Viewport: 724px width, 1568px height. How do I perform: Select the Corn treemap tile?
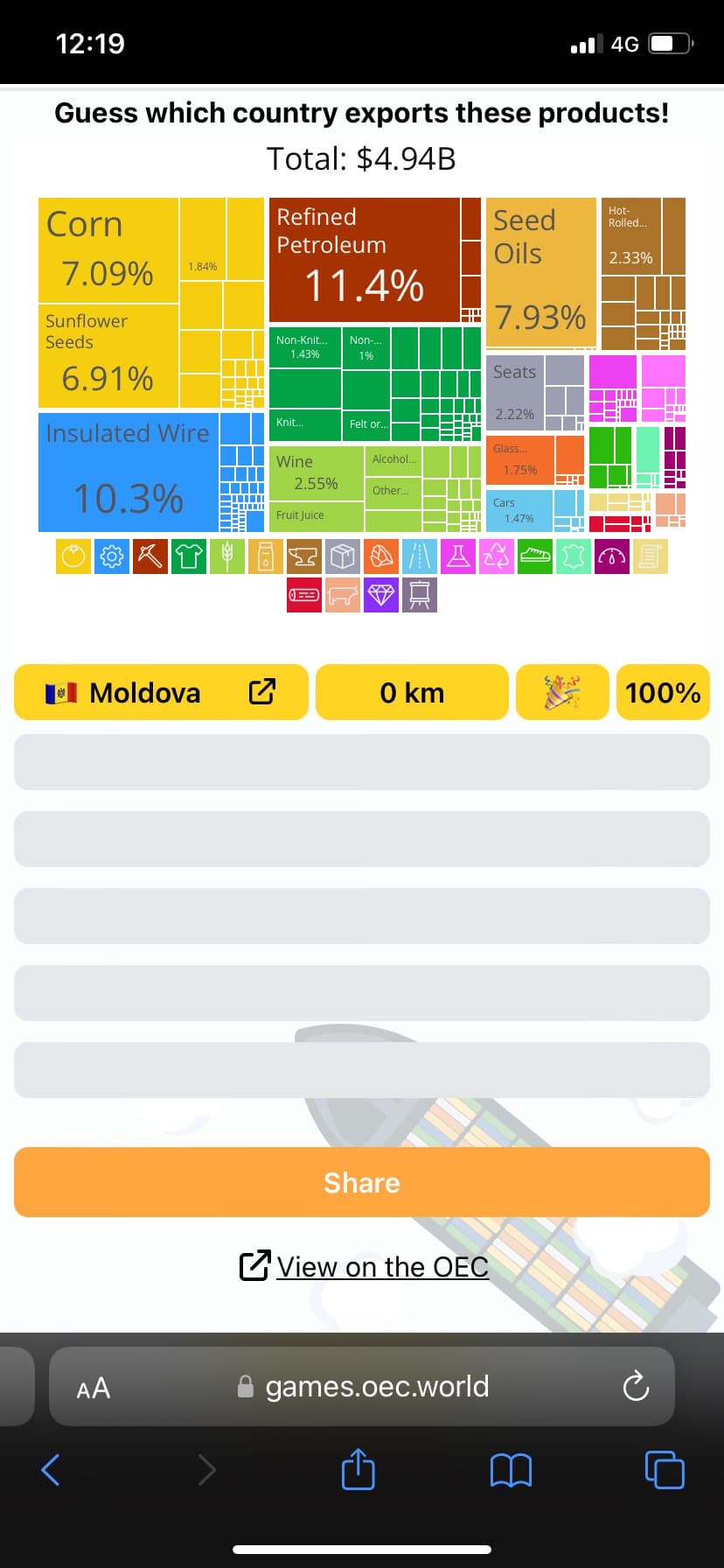108,249
